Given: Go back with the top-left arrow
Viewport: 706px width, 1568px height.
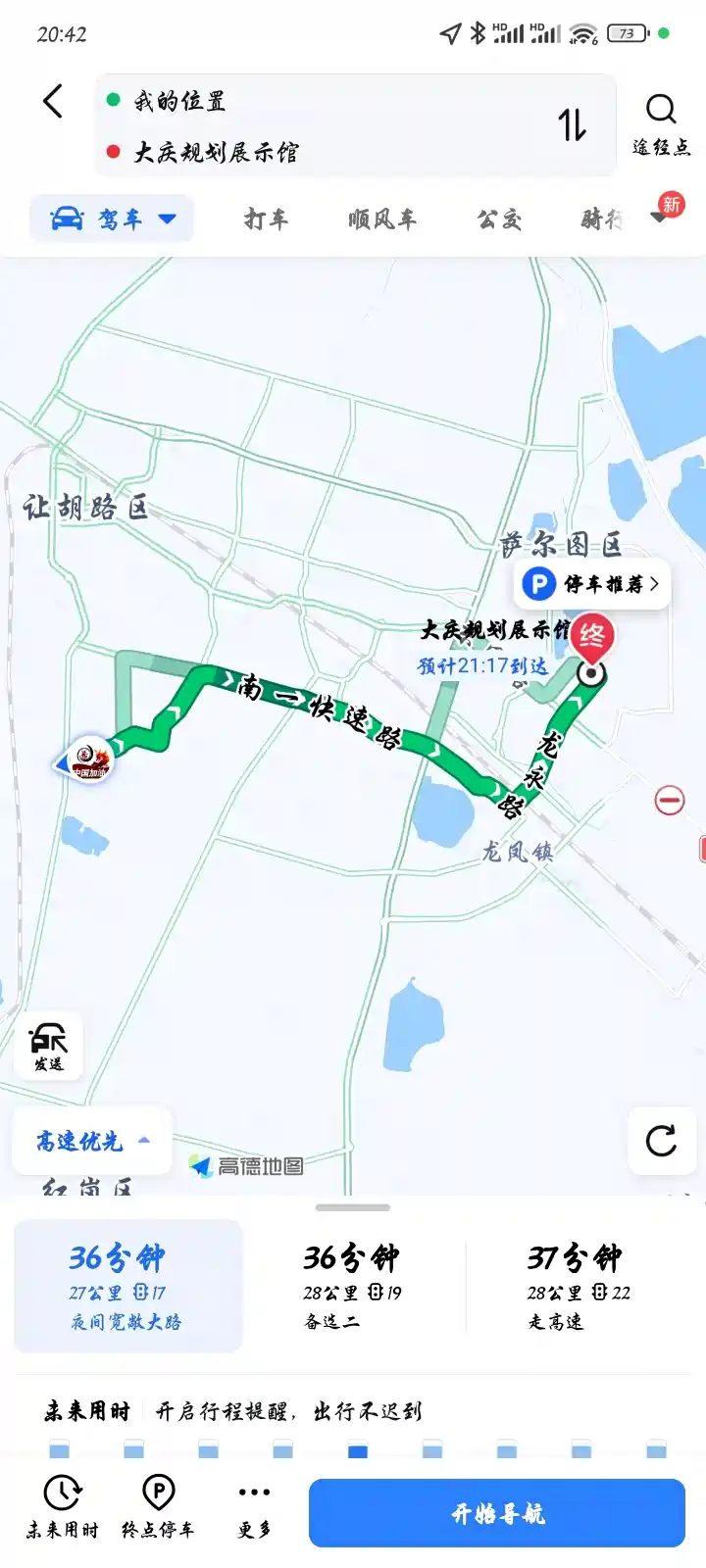Looking at the screenshot, I should [53, 102].
